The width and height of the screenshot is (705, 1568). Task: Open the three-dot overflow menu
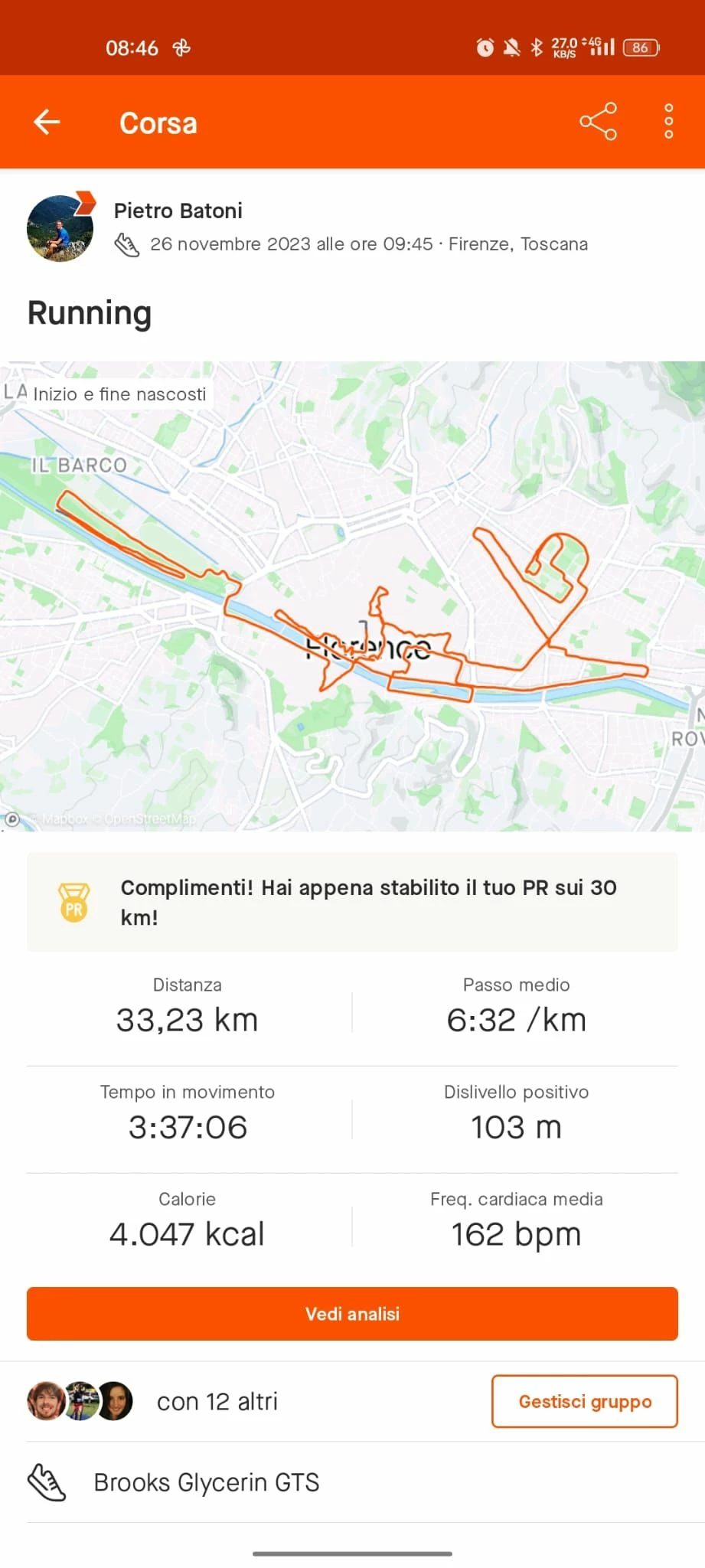[668, 122]
